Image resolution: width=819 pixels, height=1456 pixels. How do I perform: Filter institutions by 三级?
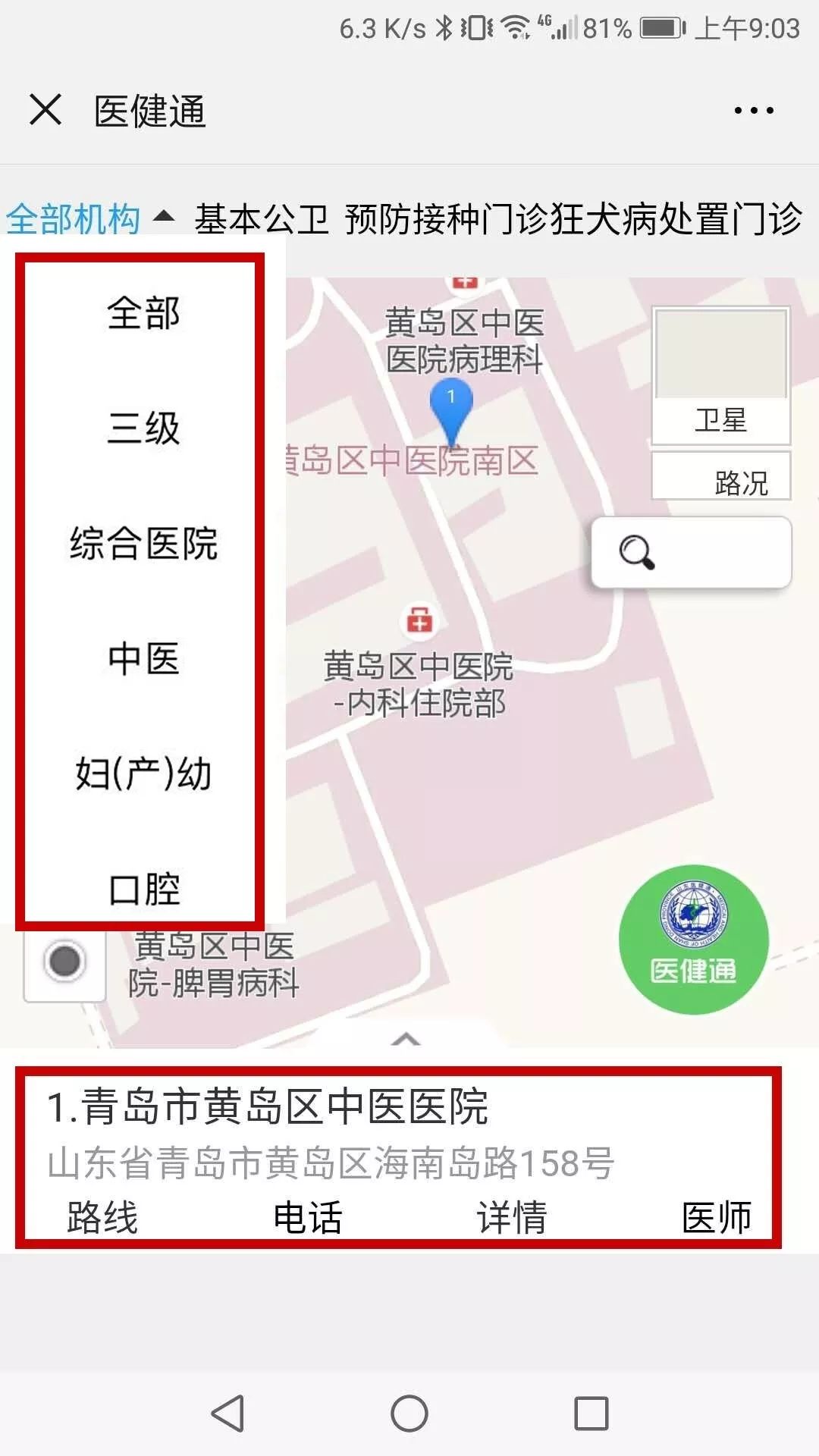(x=143, y=428)
